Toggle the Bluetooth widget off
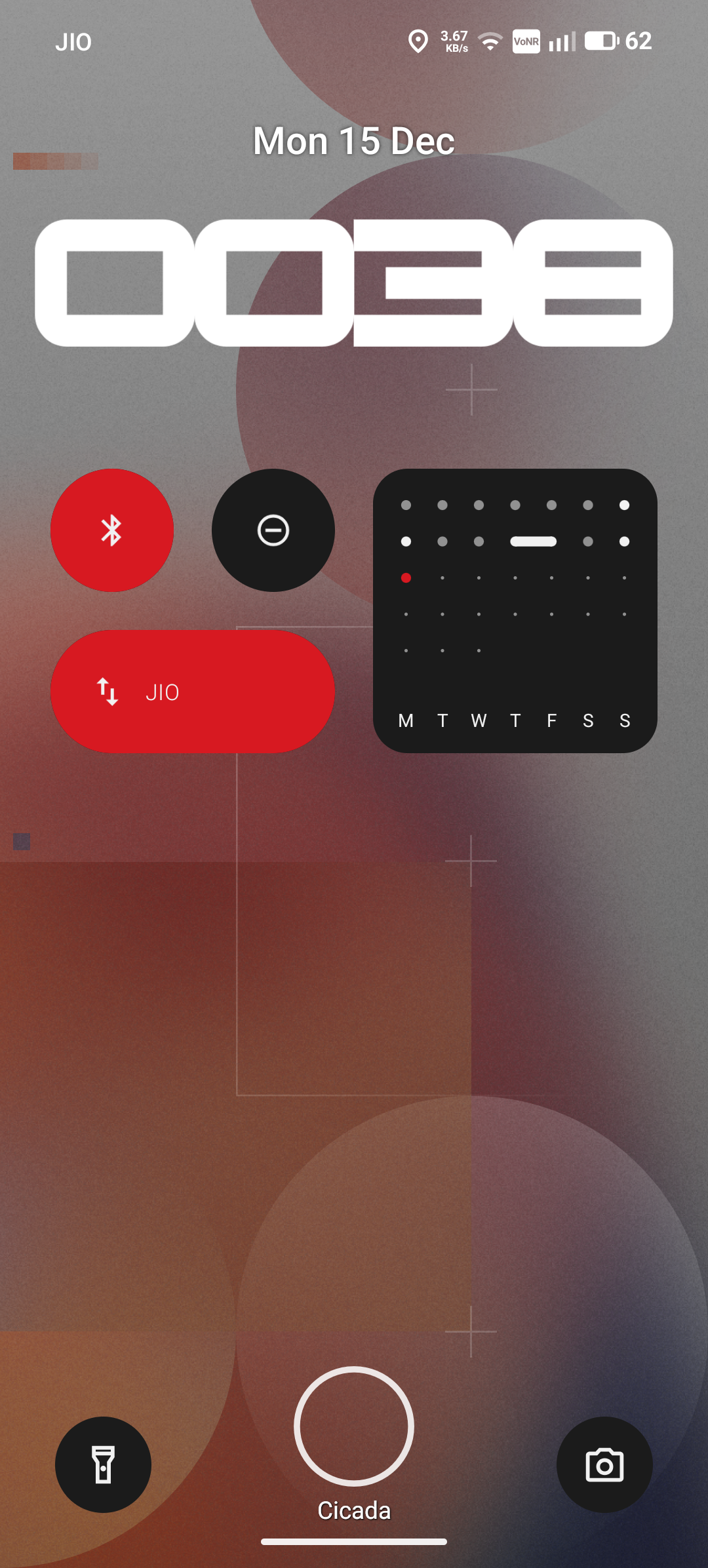 (112, 530)
